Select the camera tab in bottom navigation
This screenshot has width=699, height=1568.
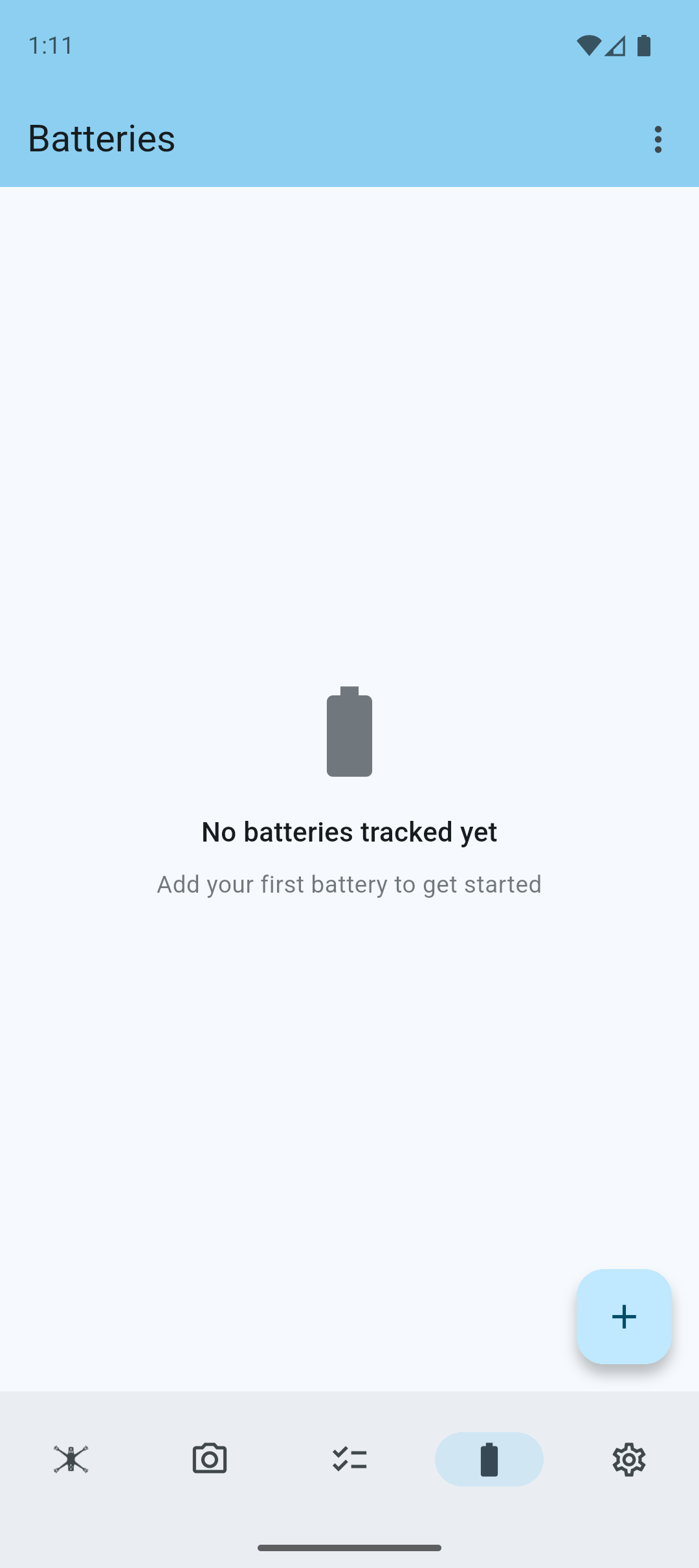point(209,1459)
